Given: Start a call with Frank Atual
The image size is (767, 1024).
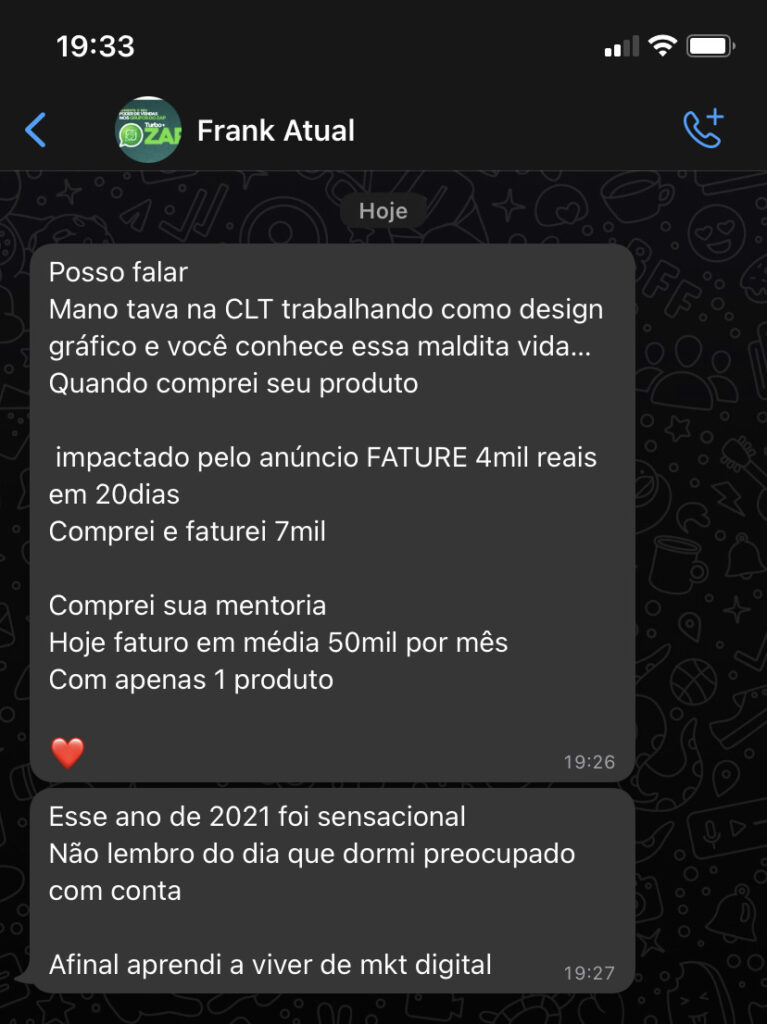Looking at the screenshot, I should tap(703, 129).
